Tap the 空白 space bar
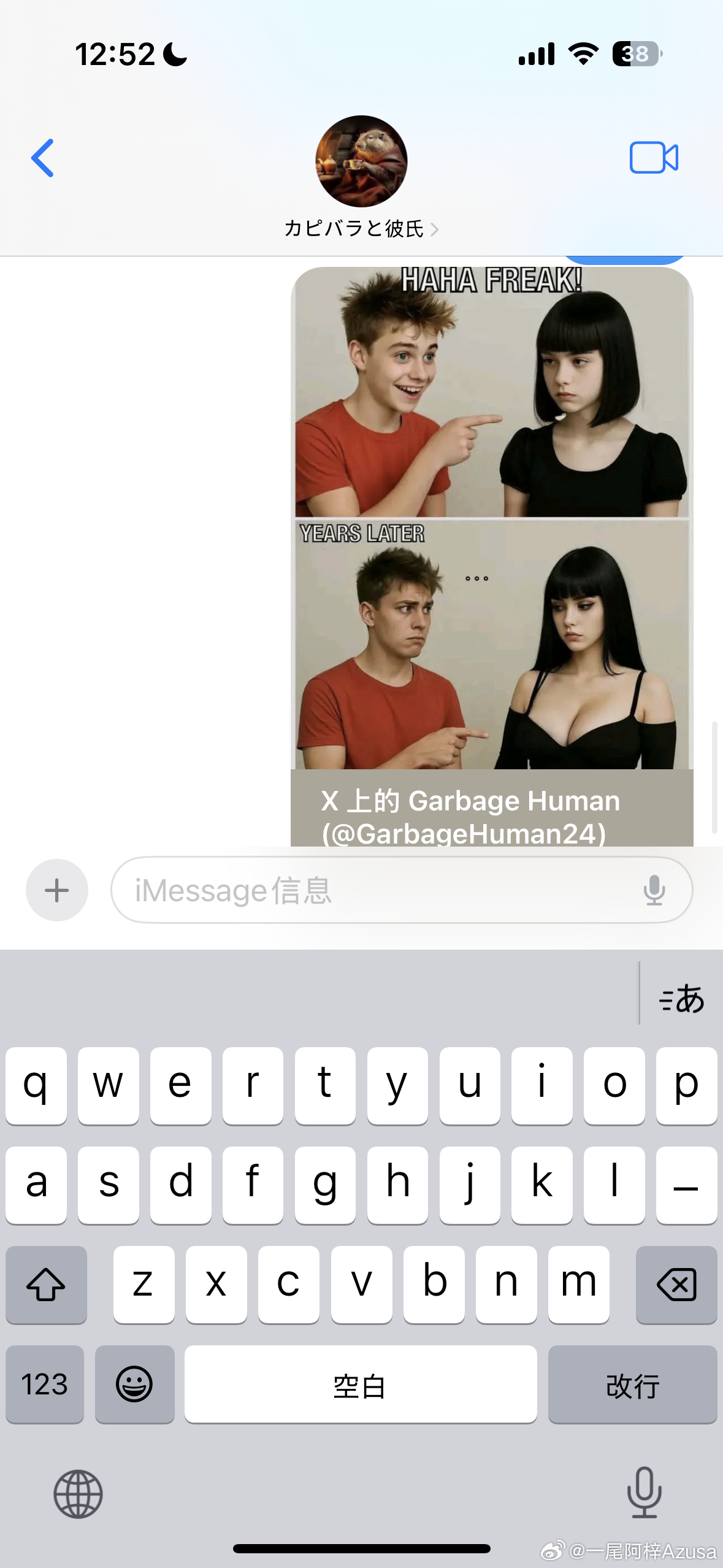This screenshot has width=723, height=1568. (361, 1384)
